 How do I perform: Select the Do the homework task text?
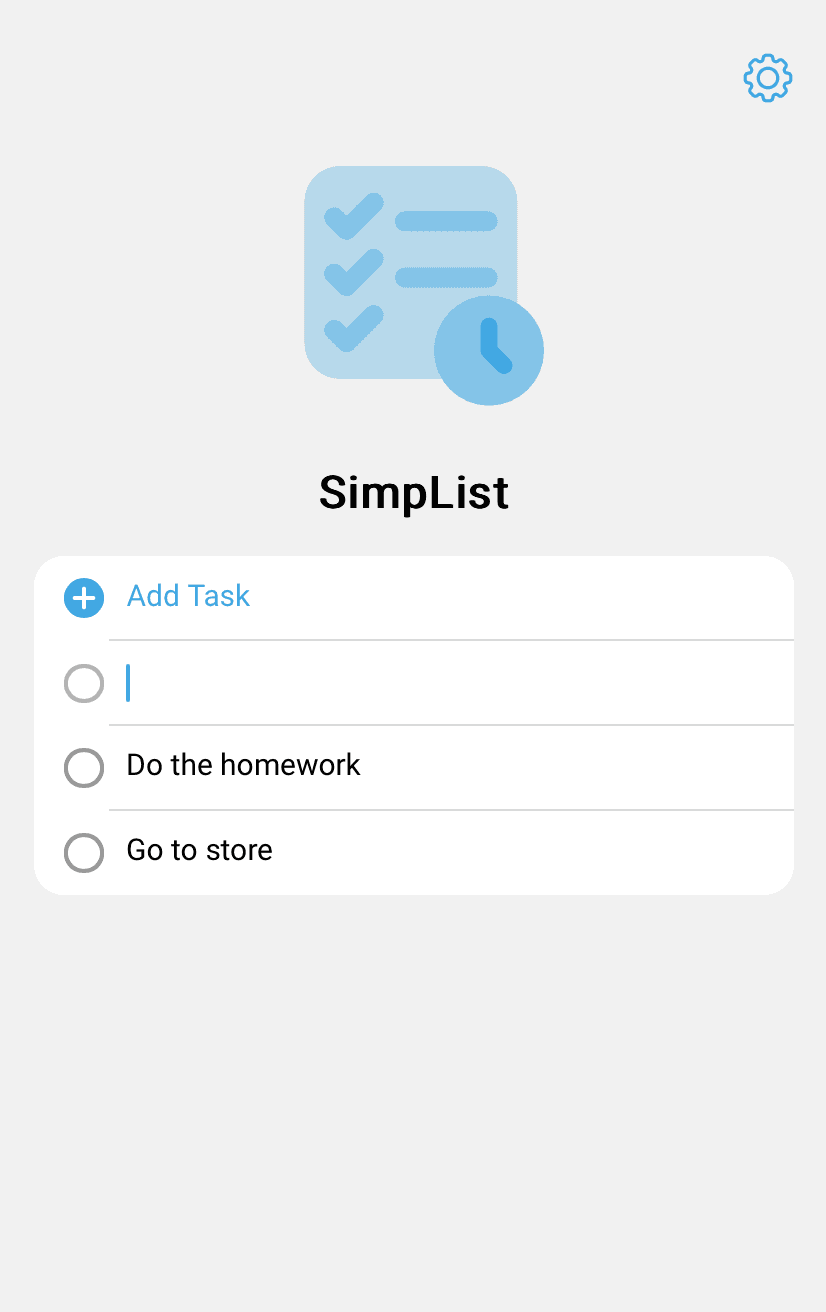click(243, 765)
